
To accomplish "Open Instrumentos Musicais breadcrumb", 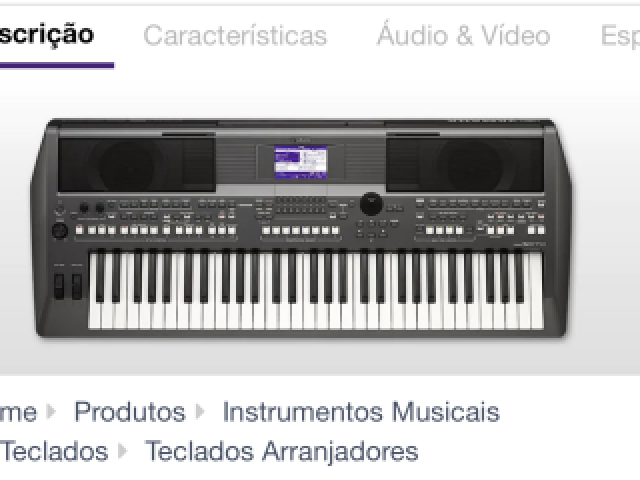I will point(361,412).
